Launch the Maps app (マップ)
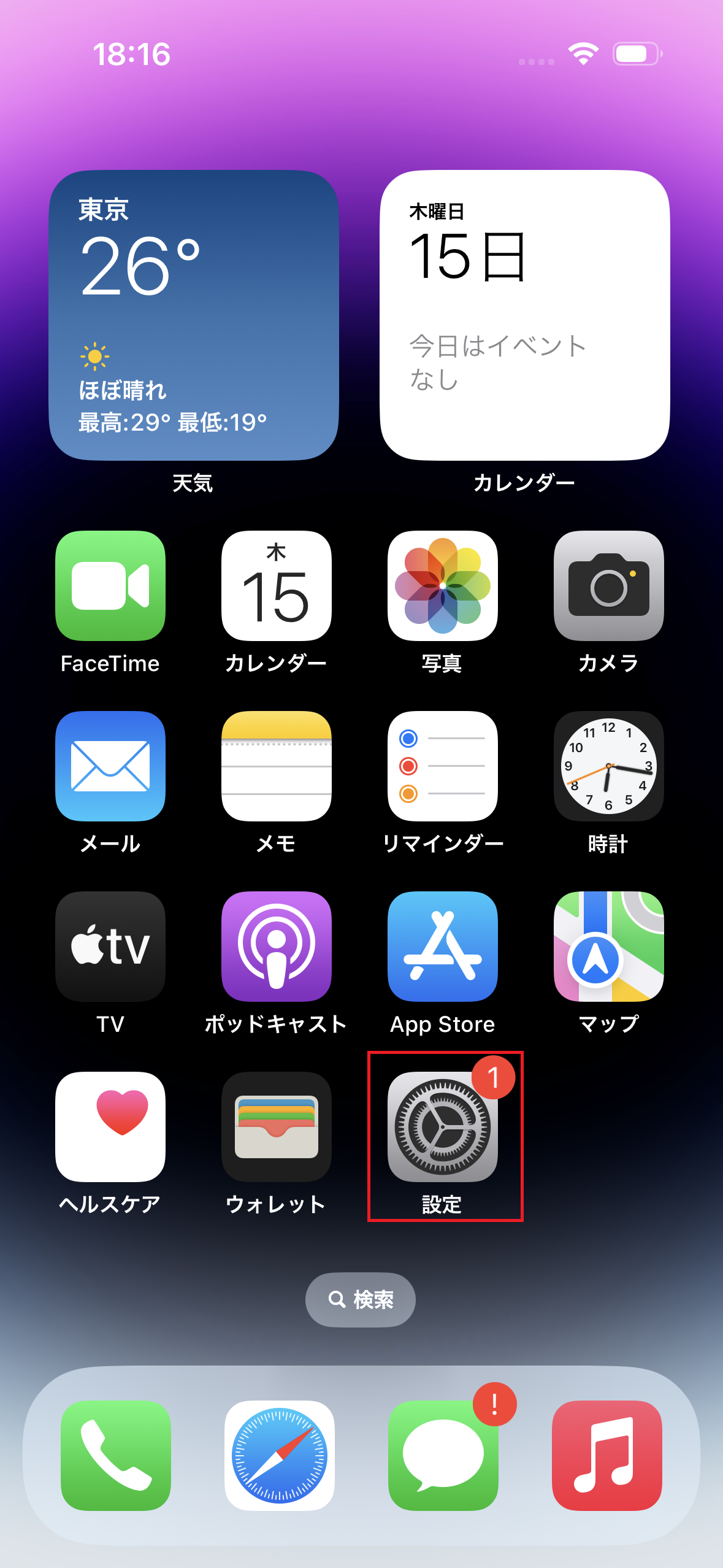This screenshot has width=723, height=1568. tap(608, 947)
